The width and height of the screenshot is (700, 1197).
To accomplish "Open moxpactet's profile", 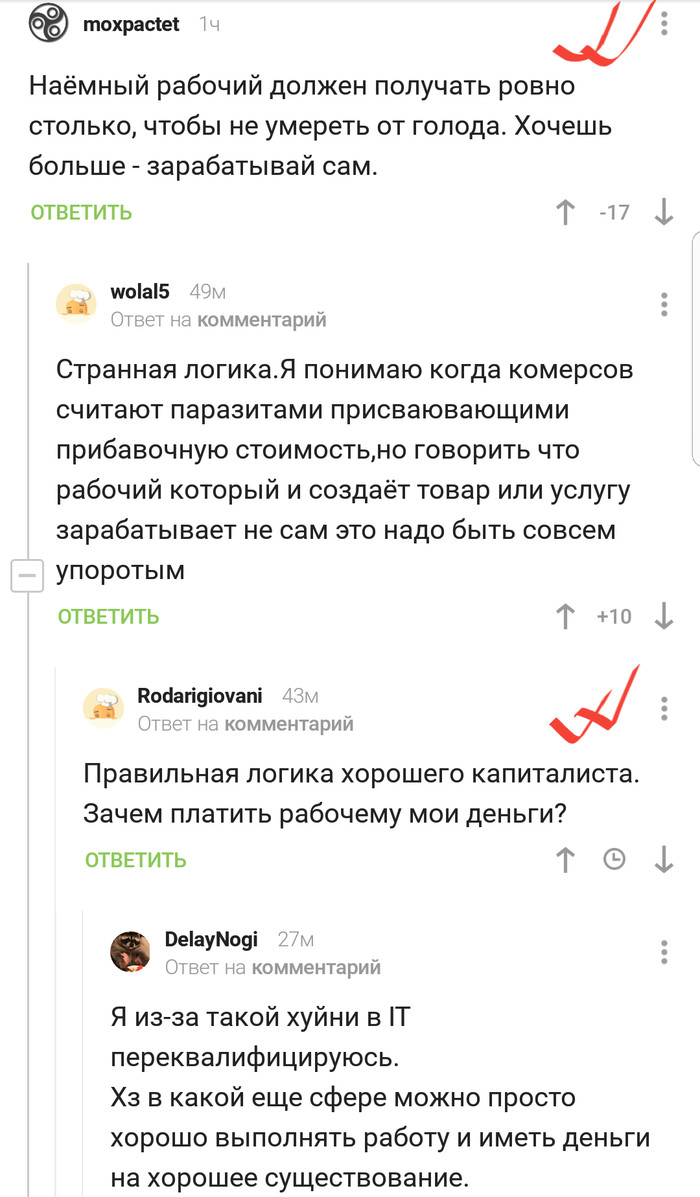I will [x=131, y=24].
